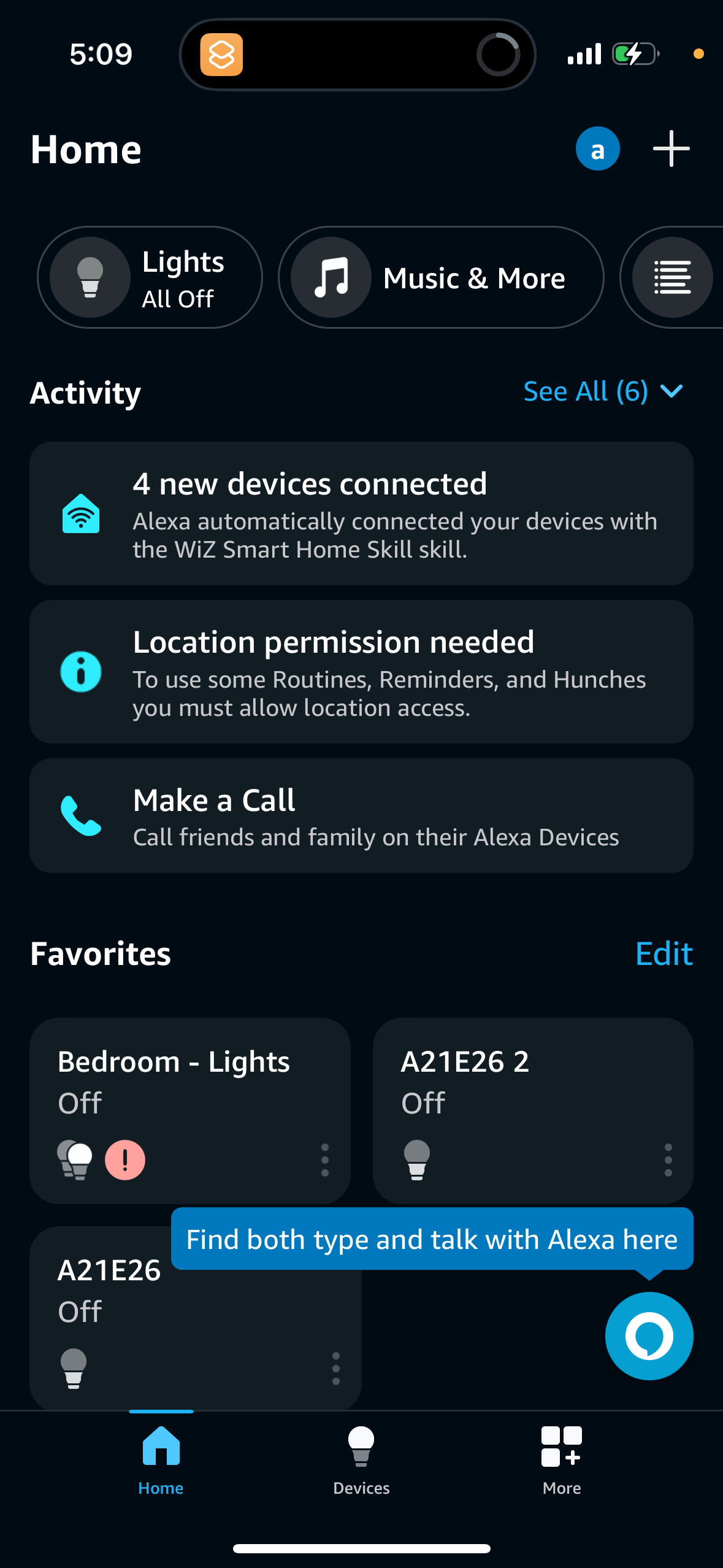Viewport: 723px width, 1568px height.
Task: Open the three-dot menu on Bedroom - Lights card
Action: [325, 1158]
